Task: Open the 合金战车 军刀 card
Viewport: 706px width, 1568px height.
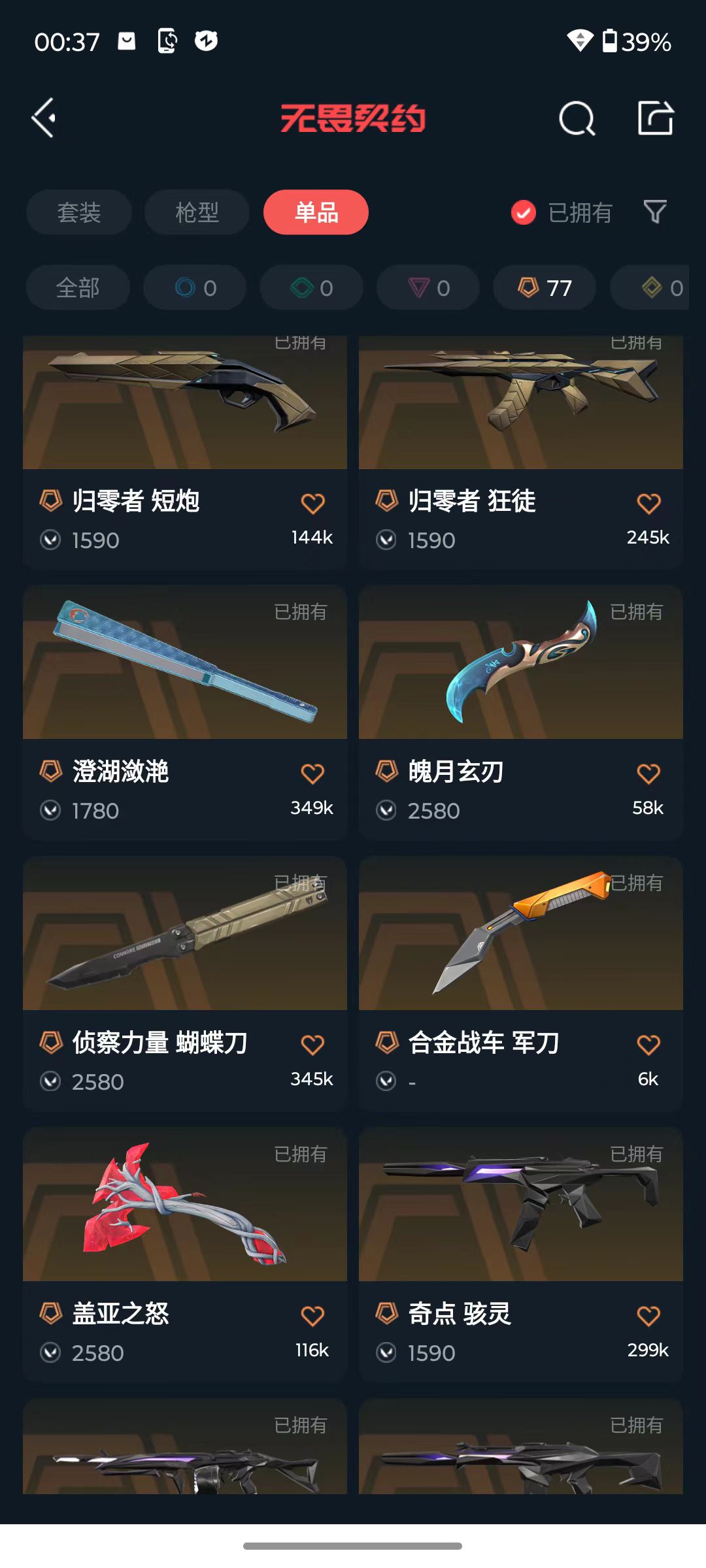Action: tap(521, 983)
